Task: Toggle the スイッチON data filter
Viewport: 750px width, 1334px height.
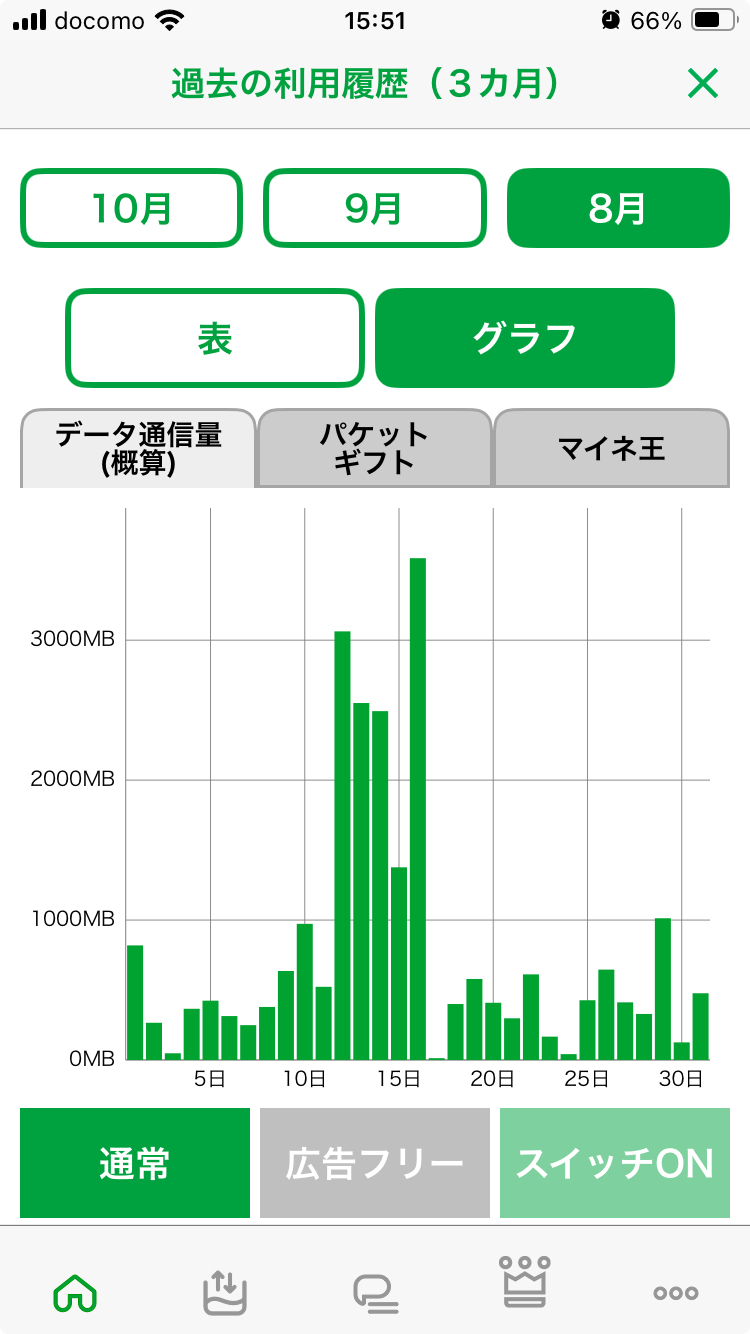Action: (x=614, y=1163)
